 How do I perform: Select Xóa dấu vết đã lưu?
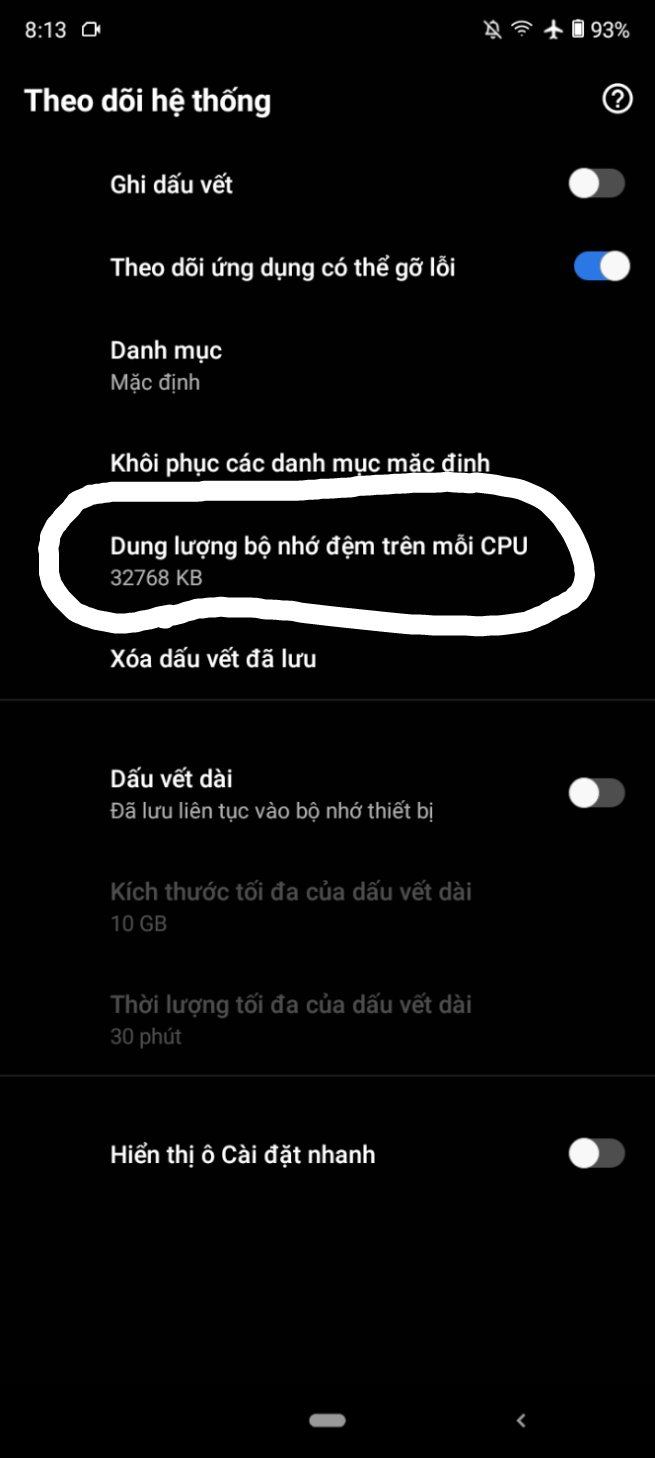pyautogui.click(x=213, y=658)
